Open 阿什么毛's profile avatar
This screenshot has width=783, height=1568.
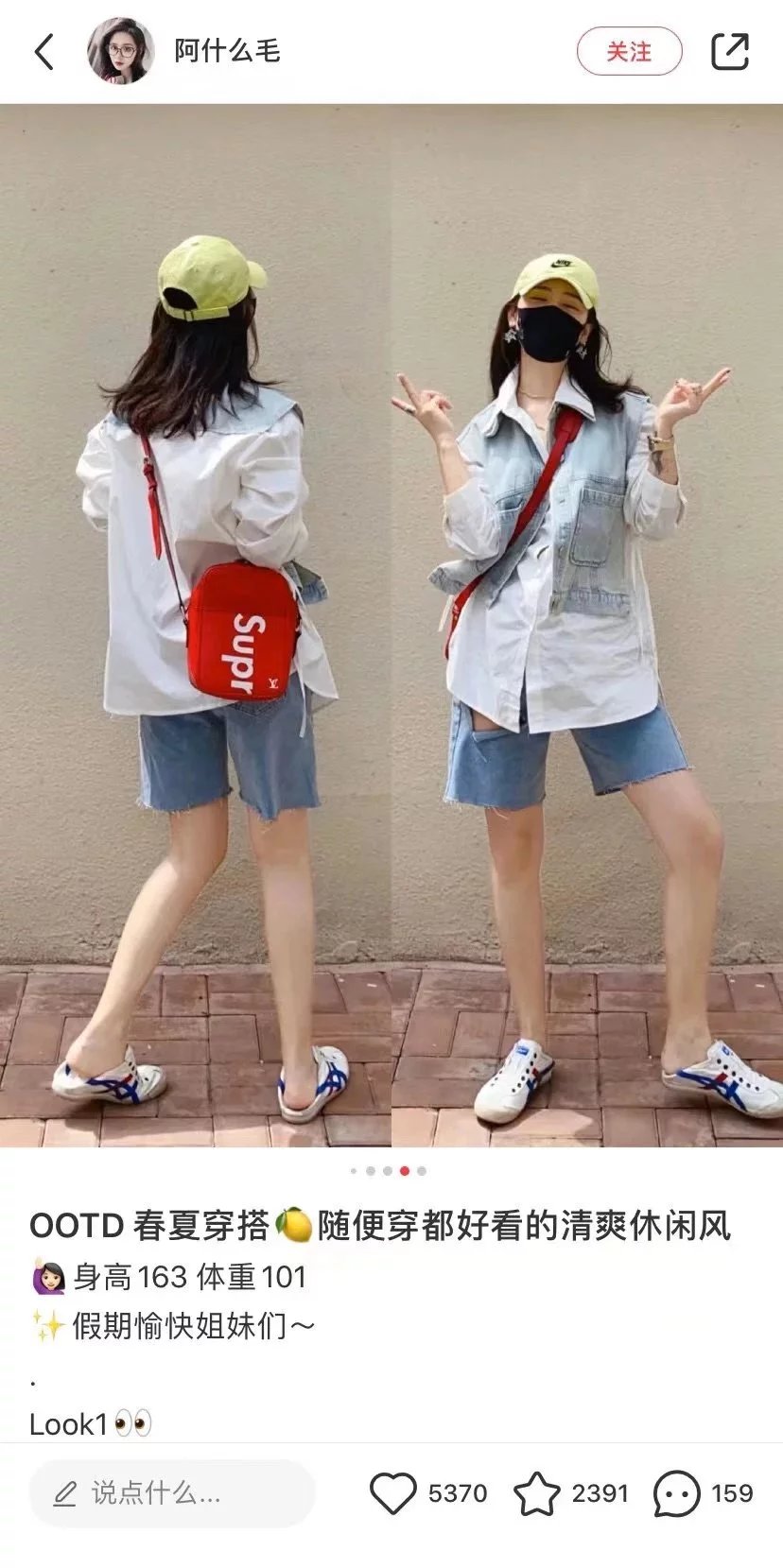click(x=121, y=51)
